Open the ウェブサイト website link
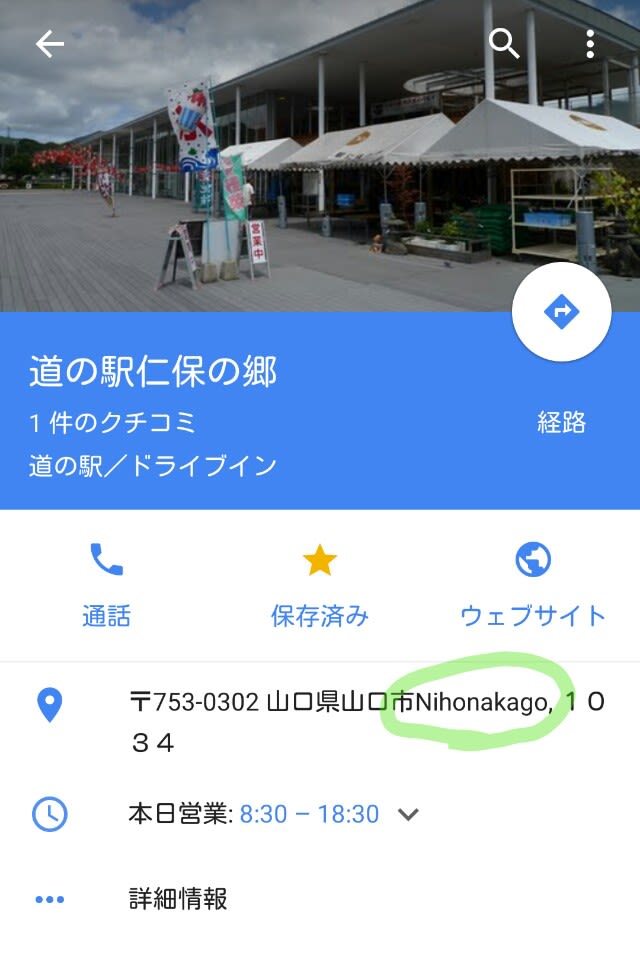The height and width of the screenshot is (965, 640). 533,584
